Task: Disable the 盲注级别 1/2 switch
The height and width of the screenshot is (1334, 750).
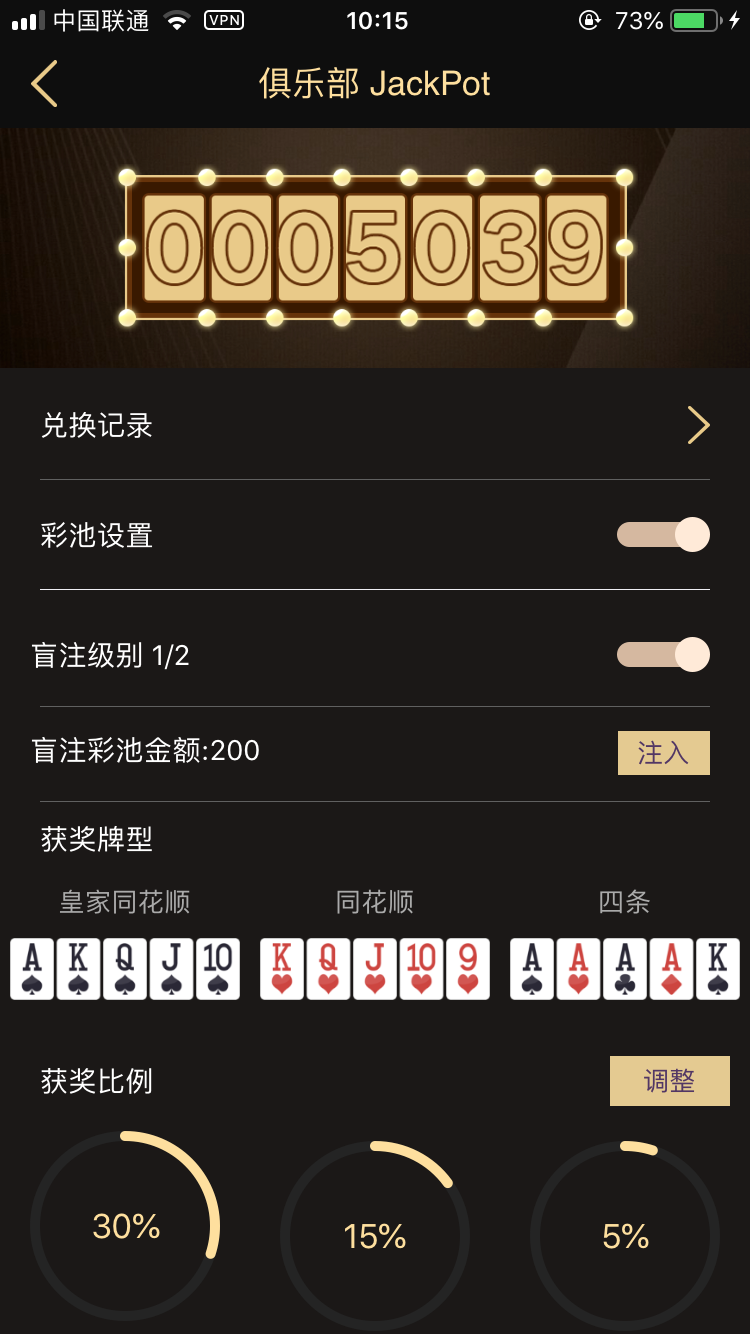Action: click(663, 655)
